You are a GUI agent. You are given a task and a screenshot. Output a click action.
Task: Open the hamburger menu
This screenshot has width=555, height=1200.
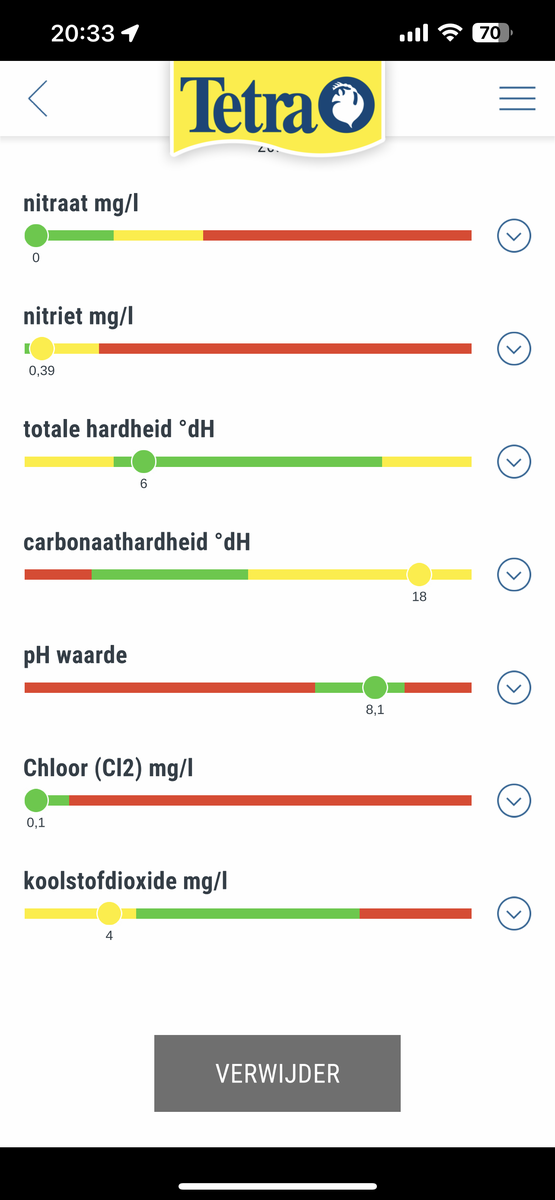click(x=517, y=98)
